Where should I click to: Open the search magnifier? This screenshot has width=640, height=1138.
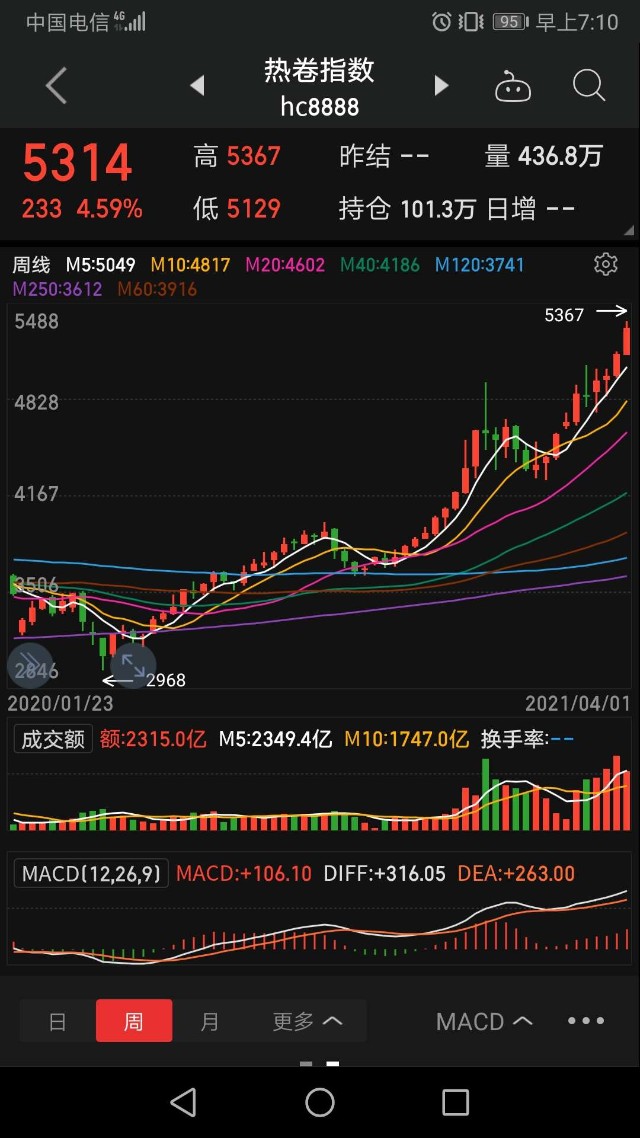(x=589, y=86)
